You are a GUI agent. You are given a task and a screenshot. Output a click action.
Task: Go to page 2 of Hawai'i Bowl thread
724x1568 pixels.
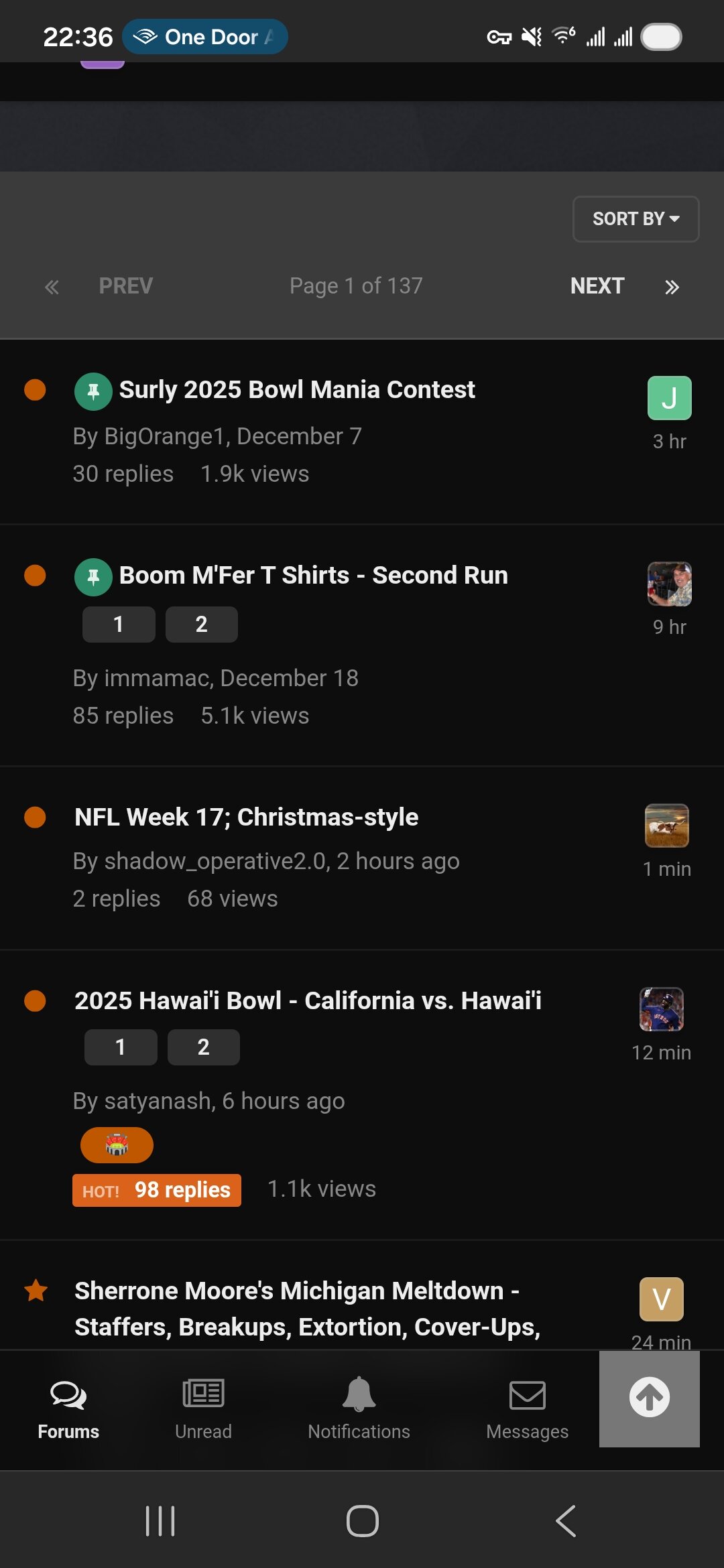[203, 1047]
